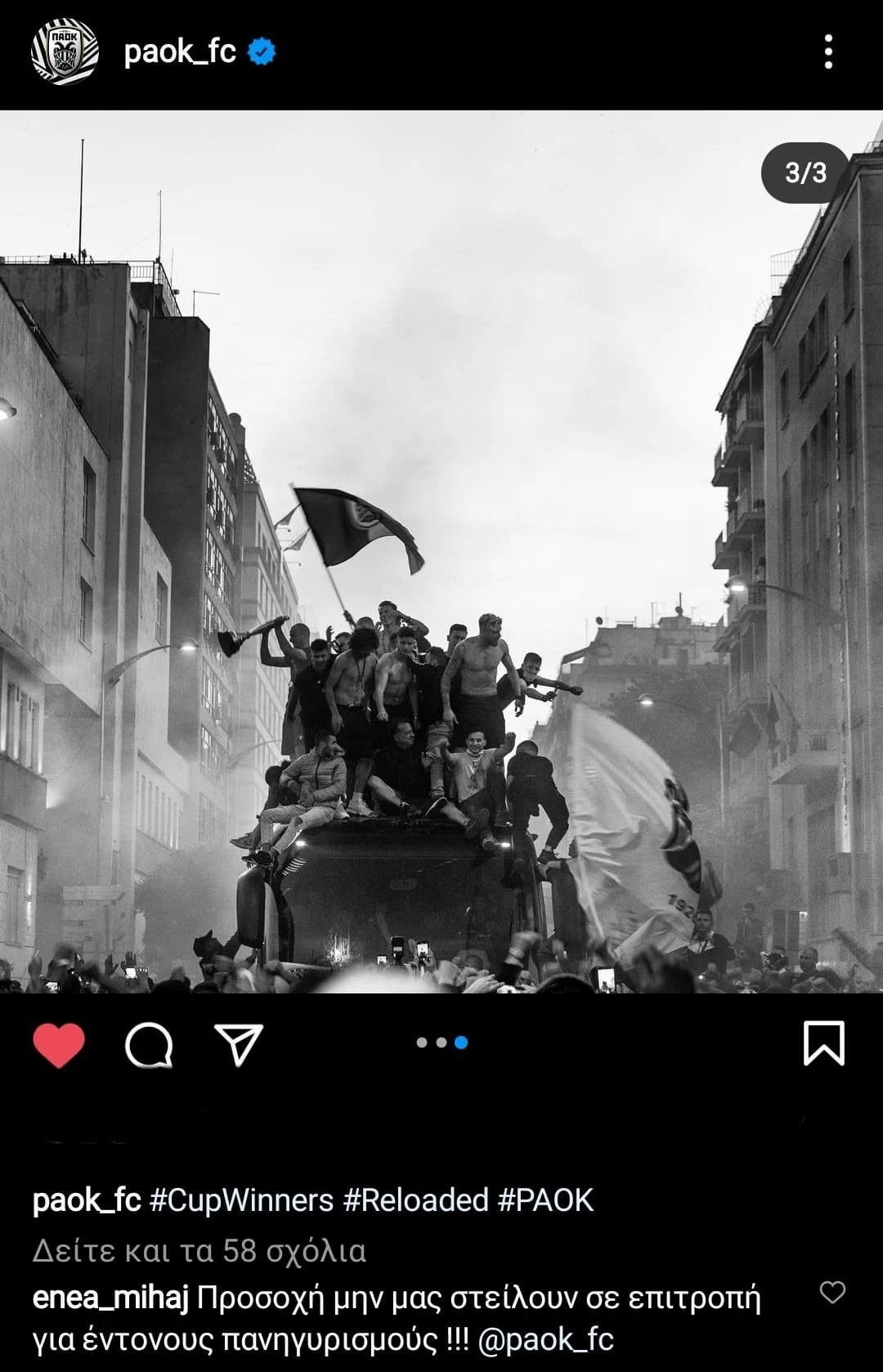883x1372 pixels.
Task: Open the comment bubble for this post
Action: point(149,1044)
